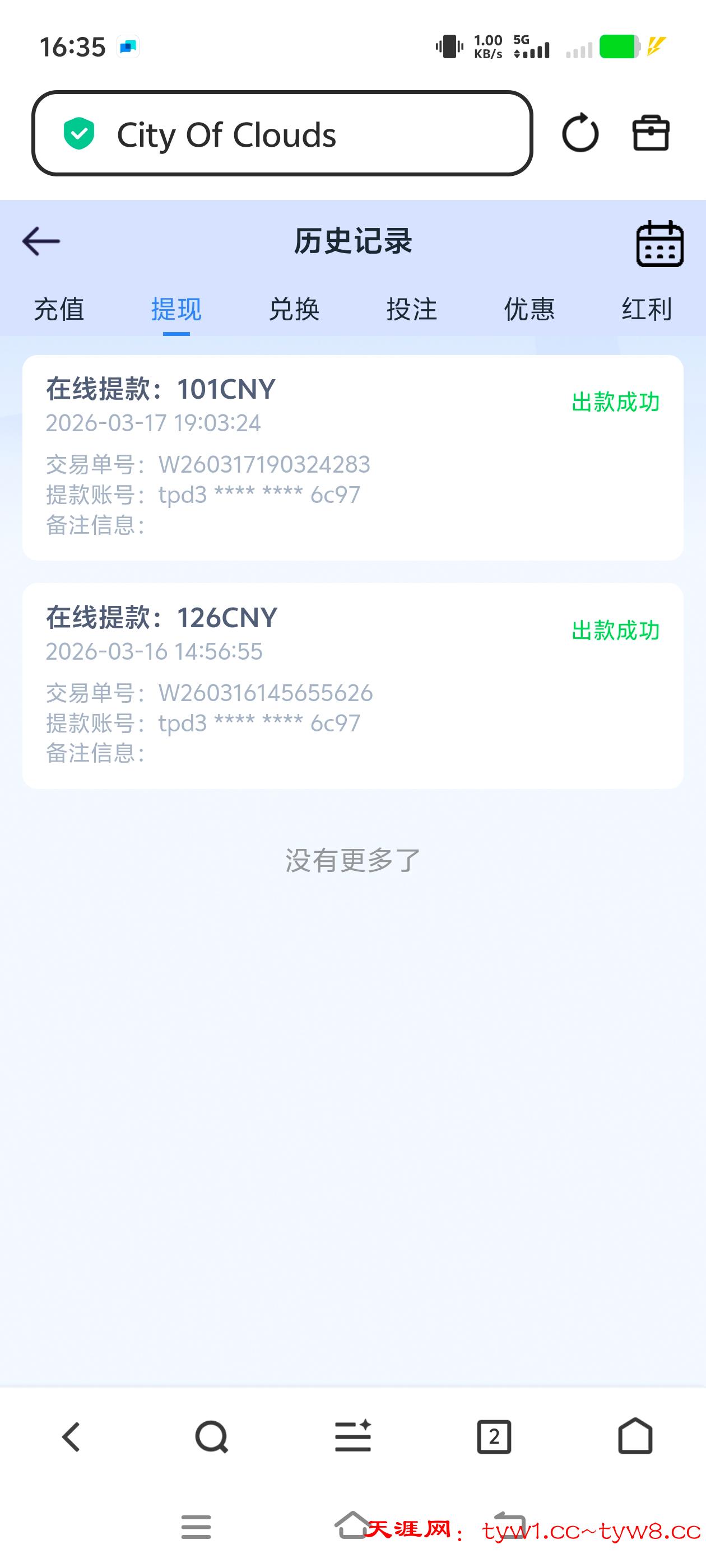Select the 红利 tab
This screenshot has height=1568, width=706.
click(644, 310)
